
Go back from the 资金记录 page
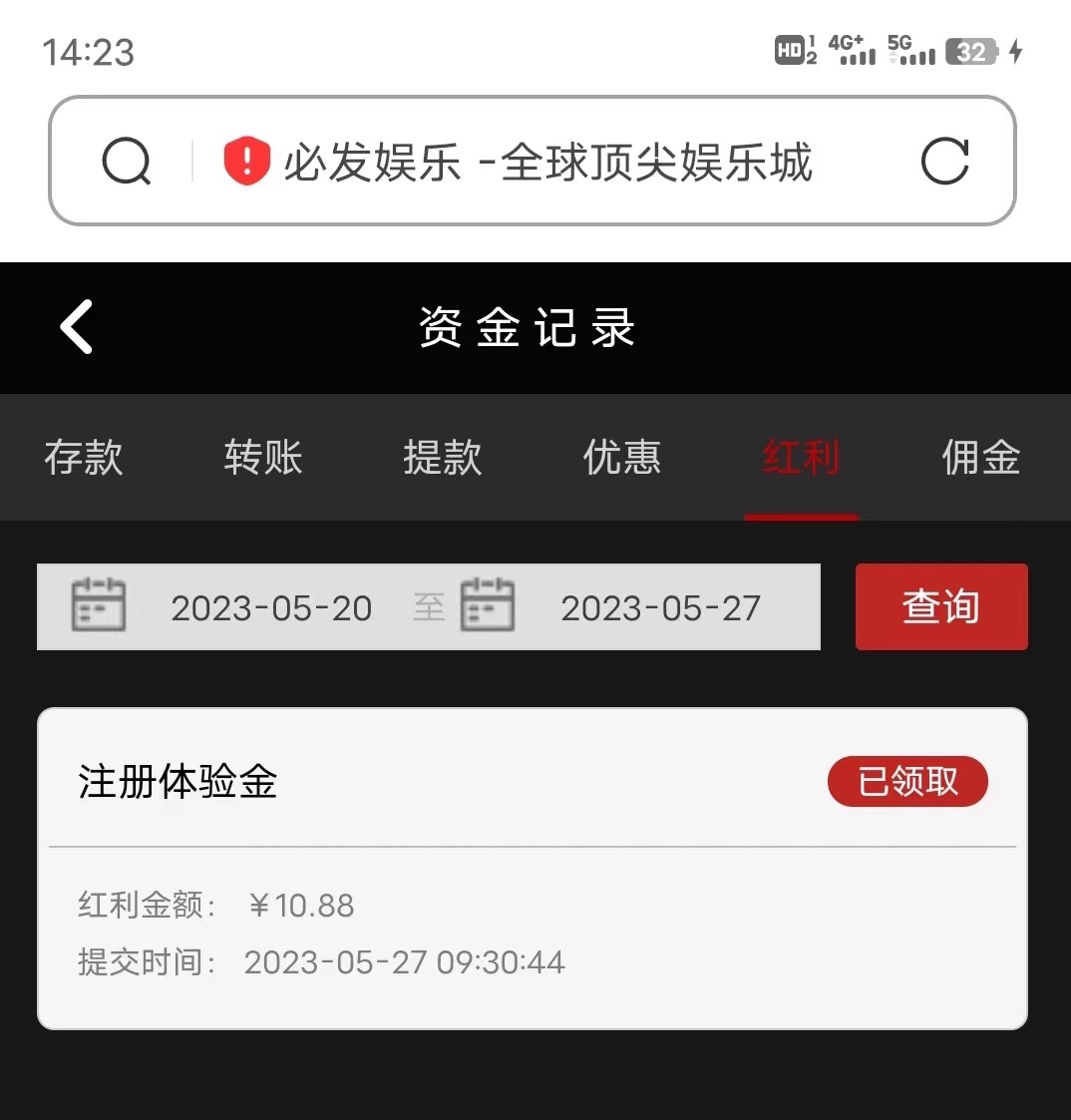pos(77,327)
